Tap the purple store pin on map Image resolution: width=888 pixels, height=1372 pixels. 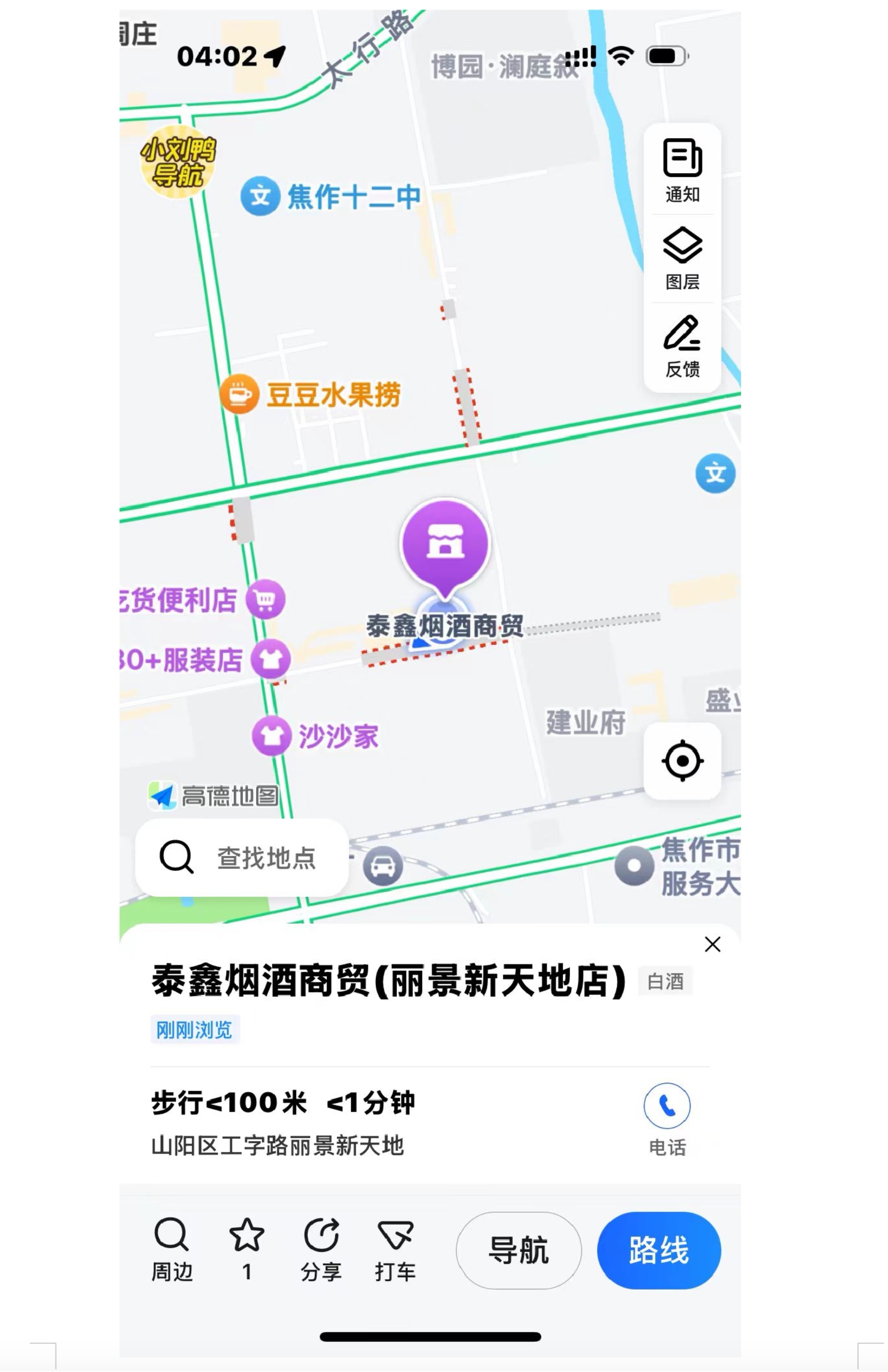(445, 544)
